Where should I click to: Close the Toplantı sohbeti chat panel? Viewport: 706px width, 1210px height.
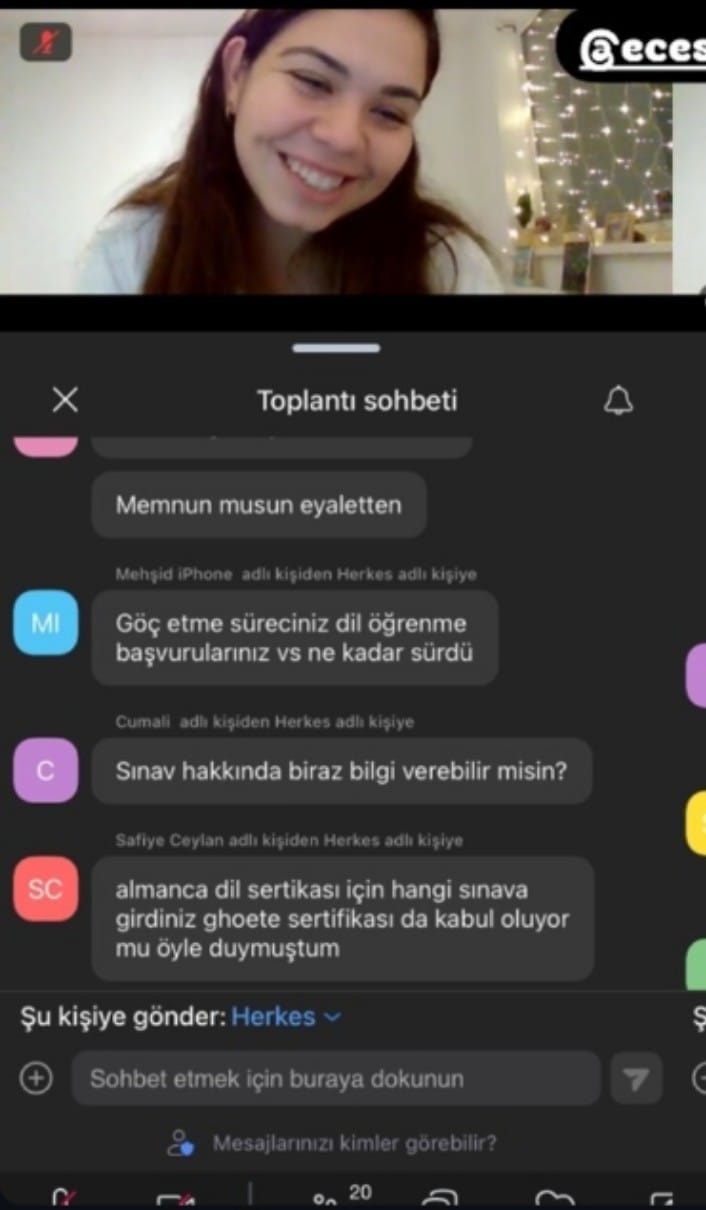pyautogui.click(x=65, y=401)
